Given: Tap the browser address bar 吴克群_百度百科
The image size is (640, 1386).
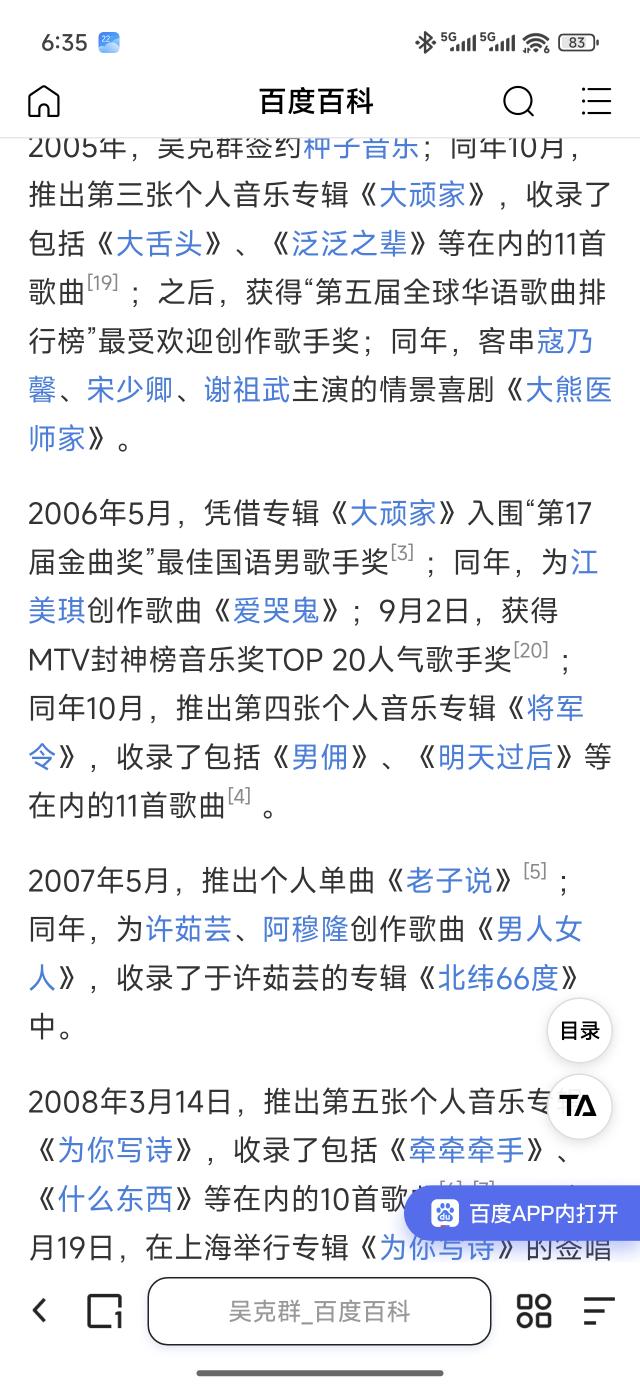Looking at the screenshot, I should tap(319, 1311).
